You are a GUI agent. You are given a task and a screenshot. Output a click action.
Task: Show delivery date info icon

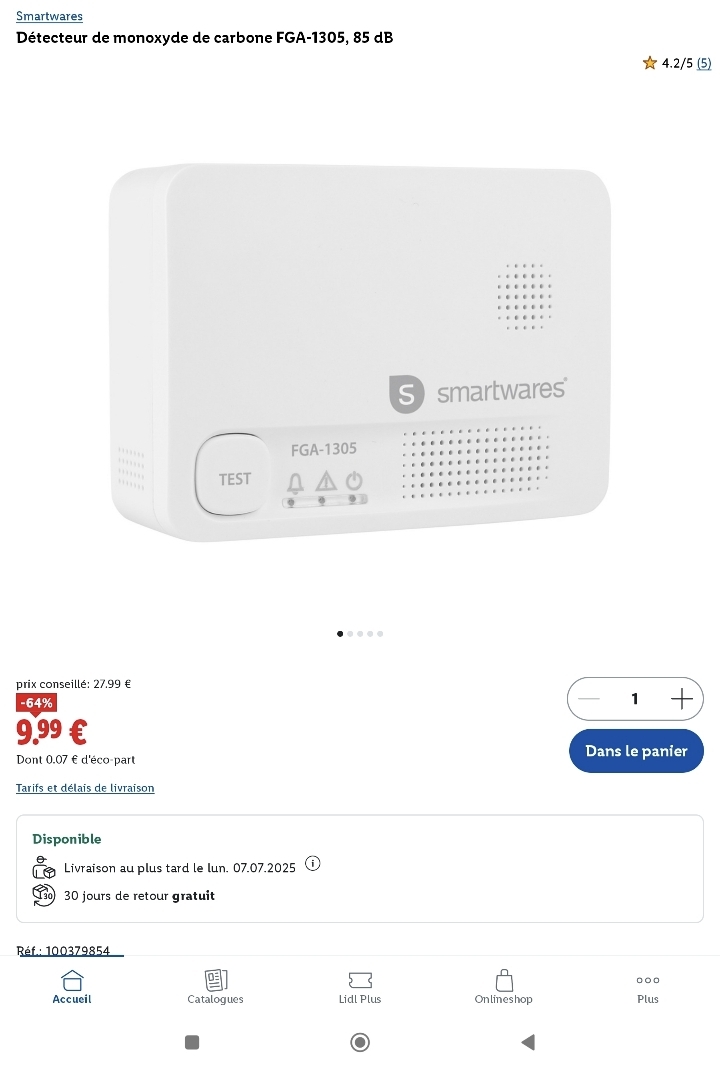[312, 864]
